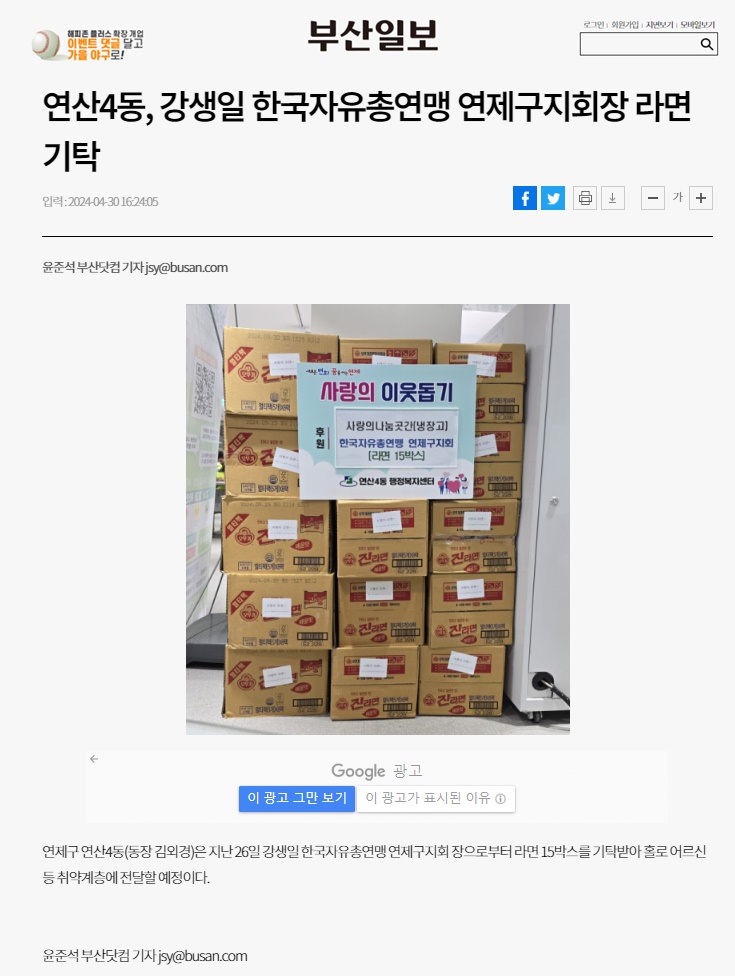The width and height of the screenshot is (735, 976).
Task: Open the 로그인 login link
Action: (594, 25)
